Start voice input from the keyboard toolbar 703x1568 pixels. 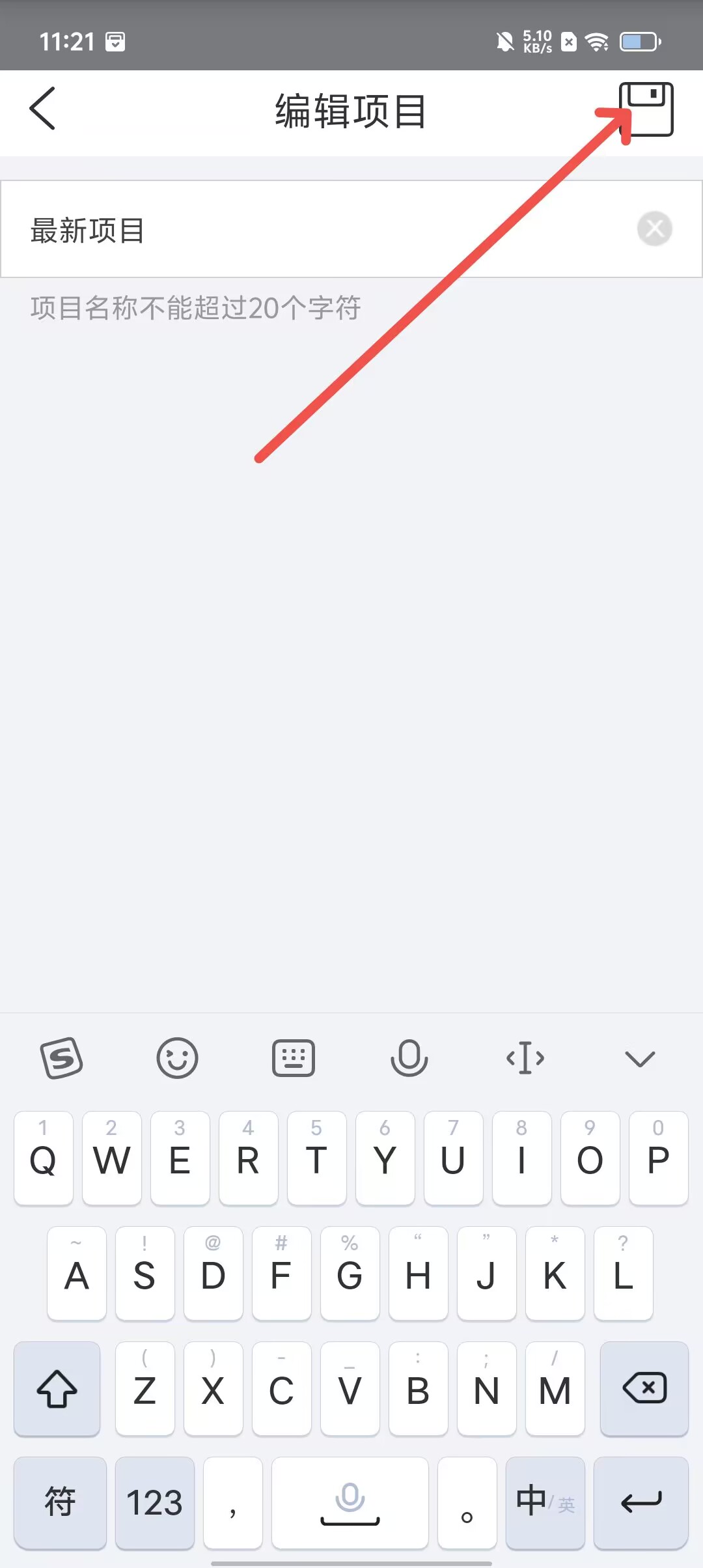click(409, 1058)
